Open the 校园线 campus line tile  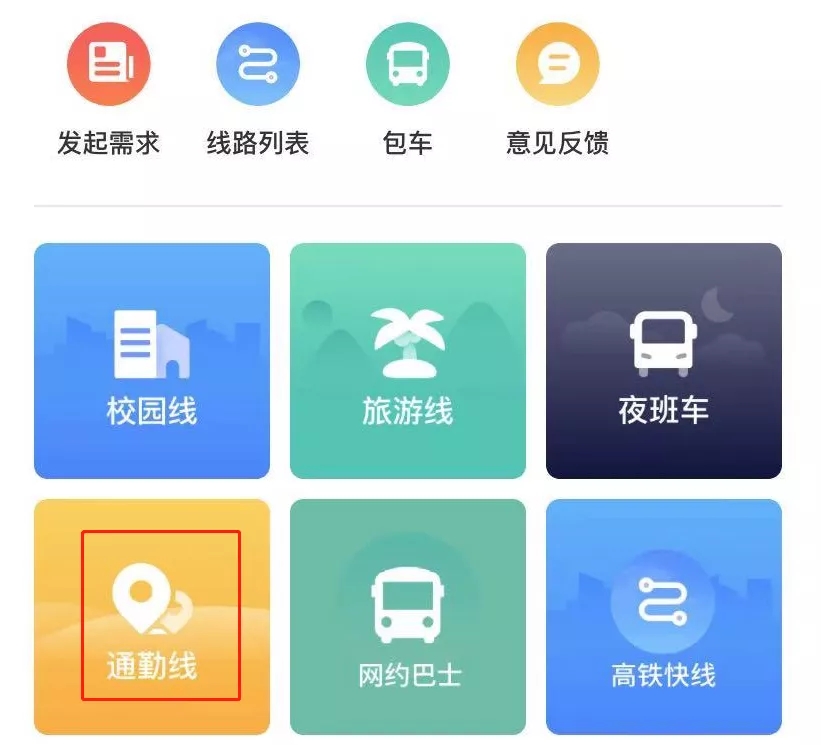(x=152, y=361)
